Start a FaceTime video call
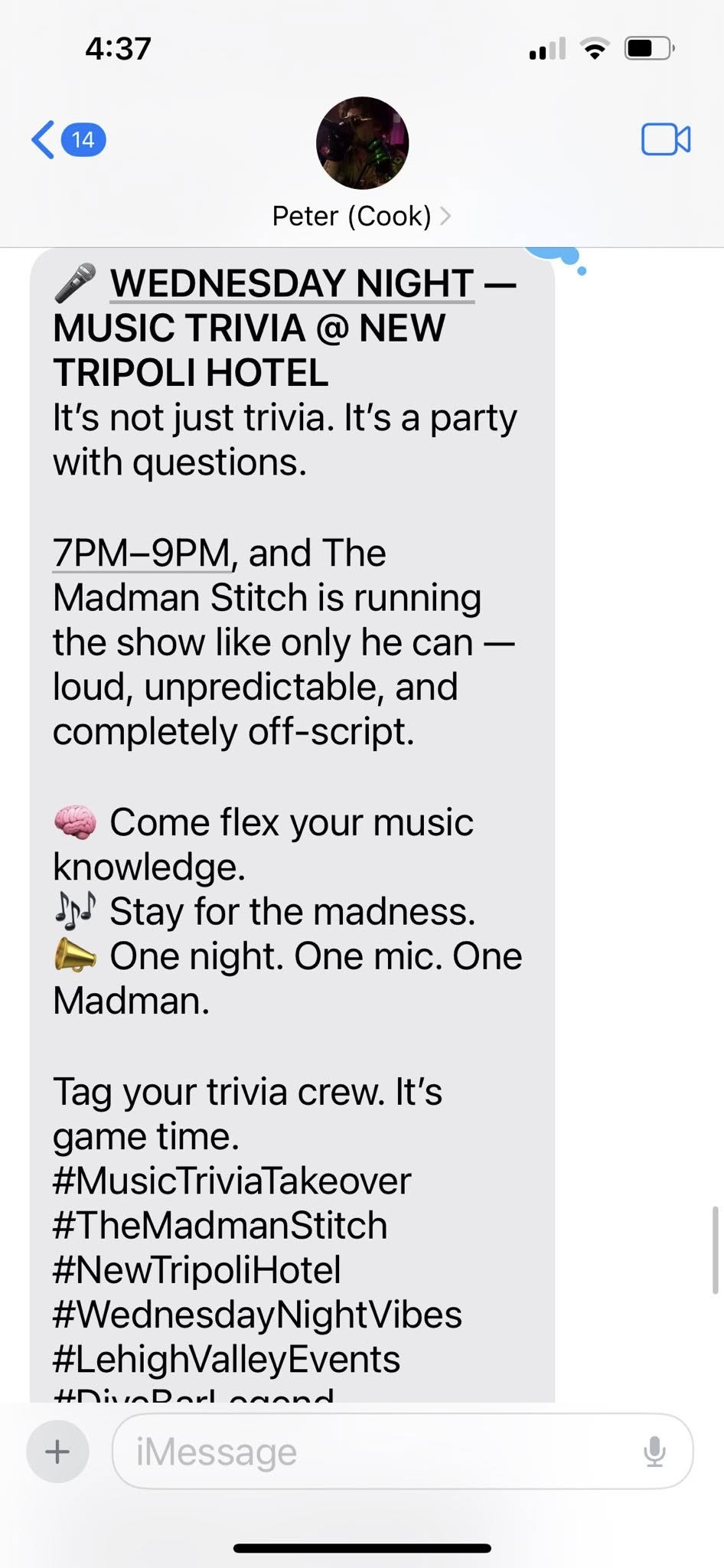Image resolution: width=724 pixels, height=1568 pixels. point(665,140)
